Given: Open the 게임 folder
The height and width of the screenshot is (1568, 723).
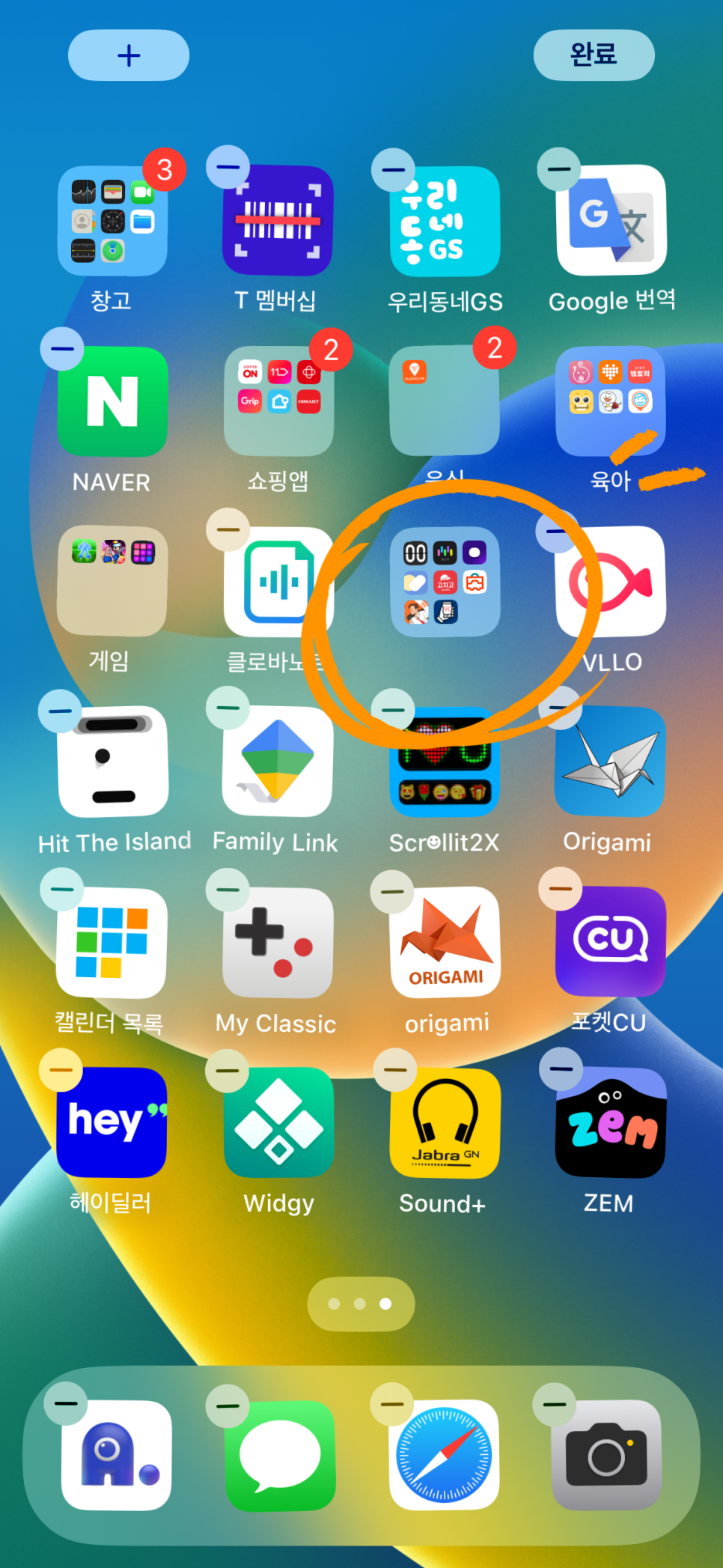Looking at the screenshot, I should point(112,581).
